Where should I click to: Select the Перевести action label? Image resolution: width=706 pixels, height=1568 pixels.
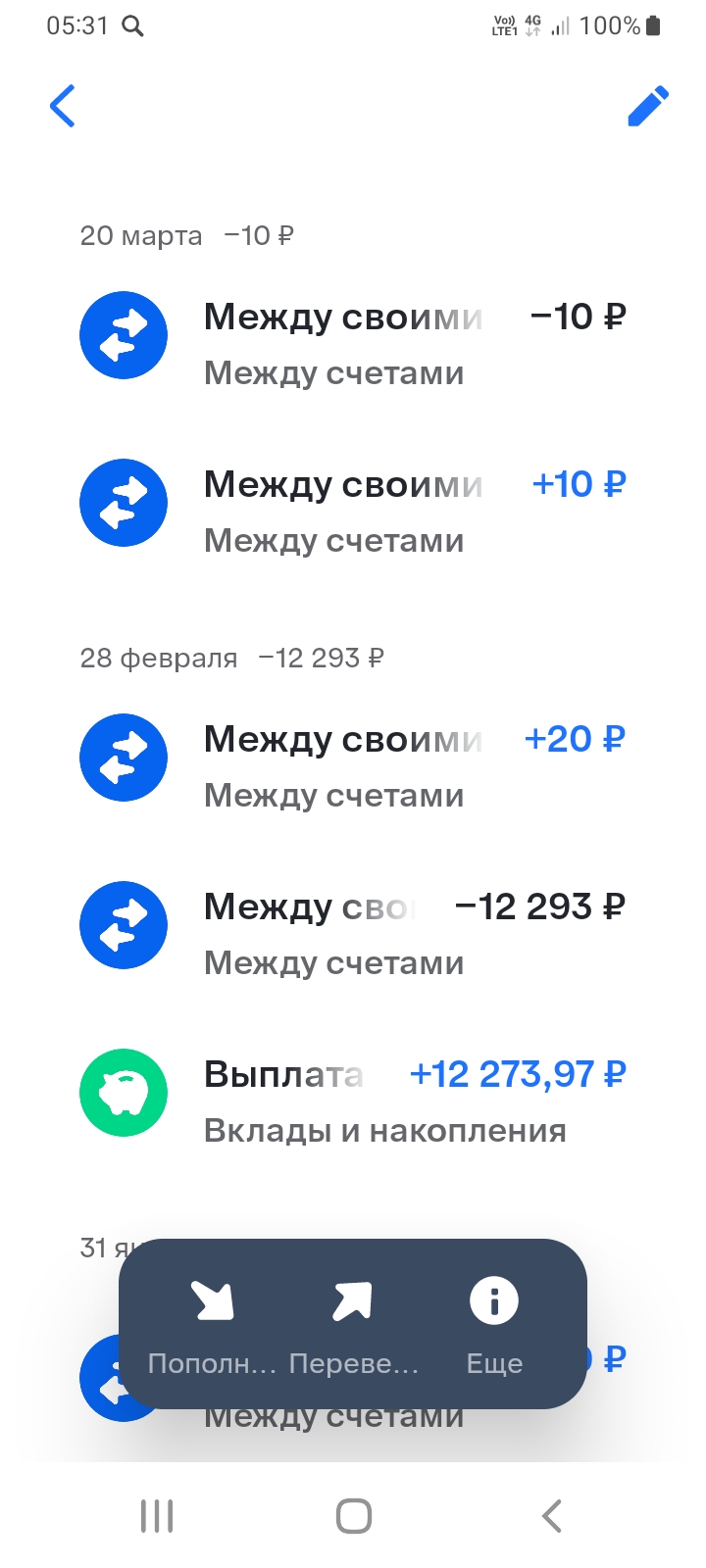(x=353, y=1362)
